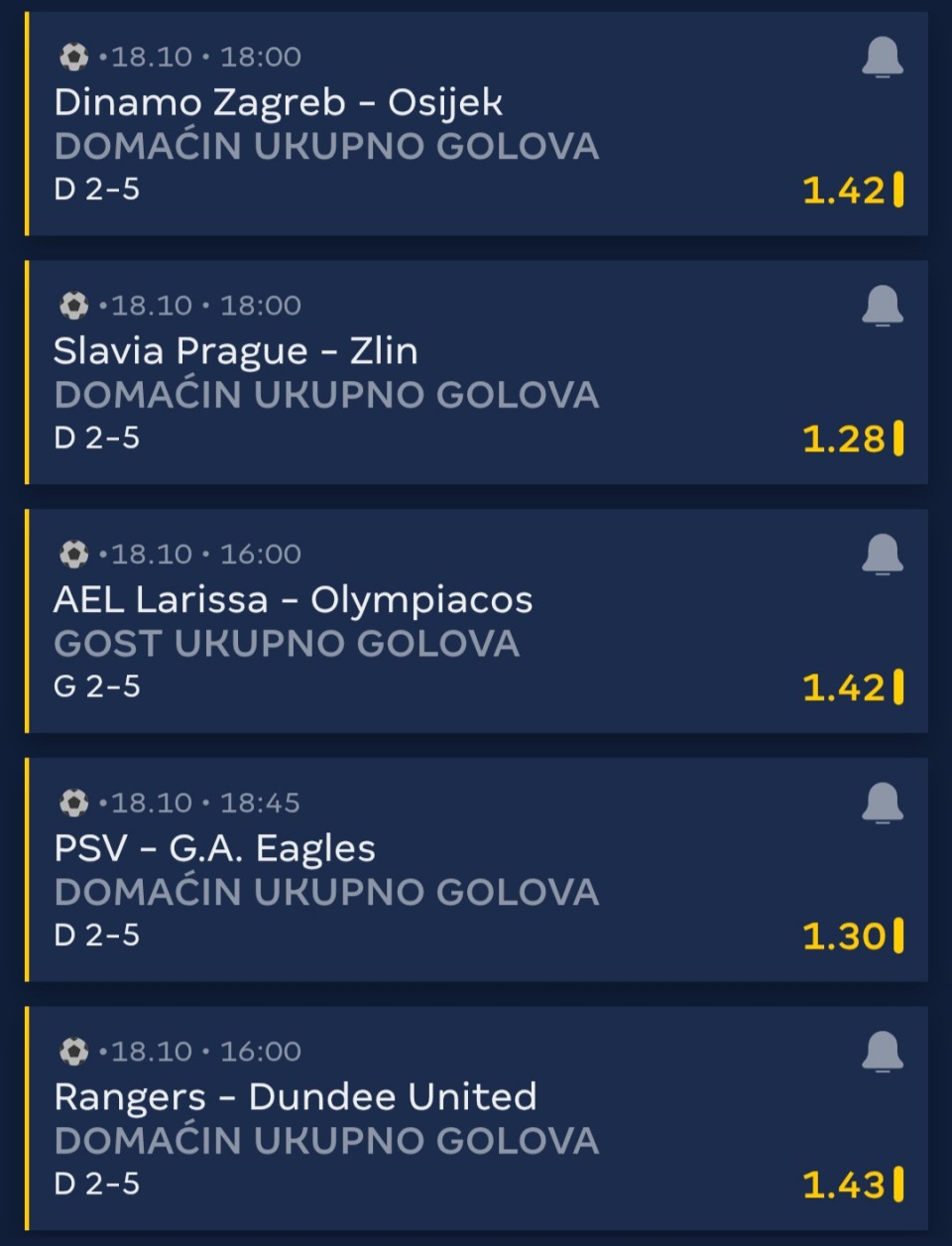Set a notification for PSV - G.A. Eagles

[x=882, y=803]
